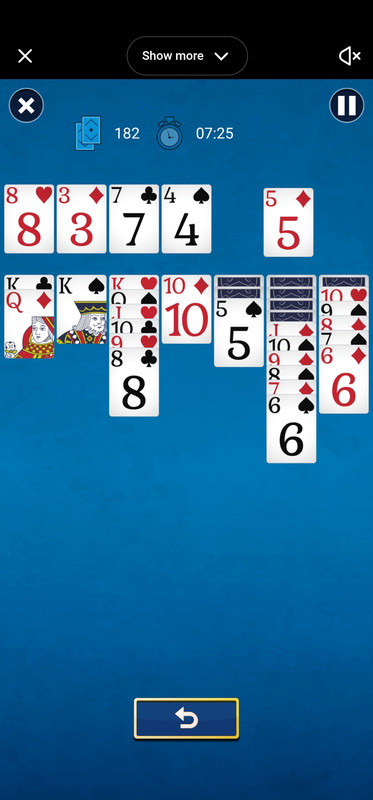Tap the 6 of spades at column bottom
373x800 pixels.
(x=291, y=429)
